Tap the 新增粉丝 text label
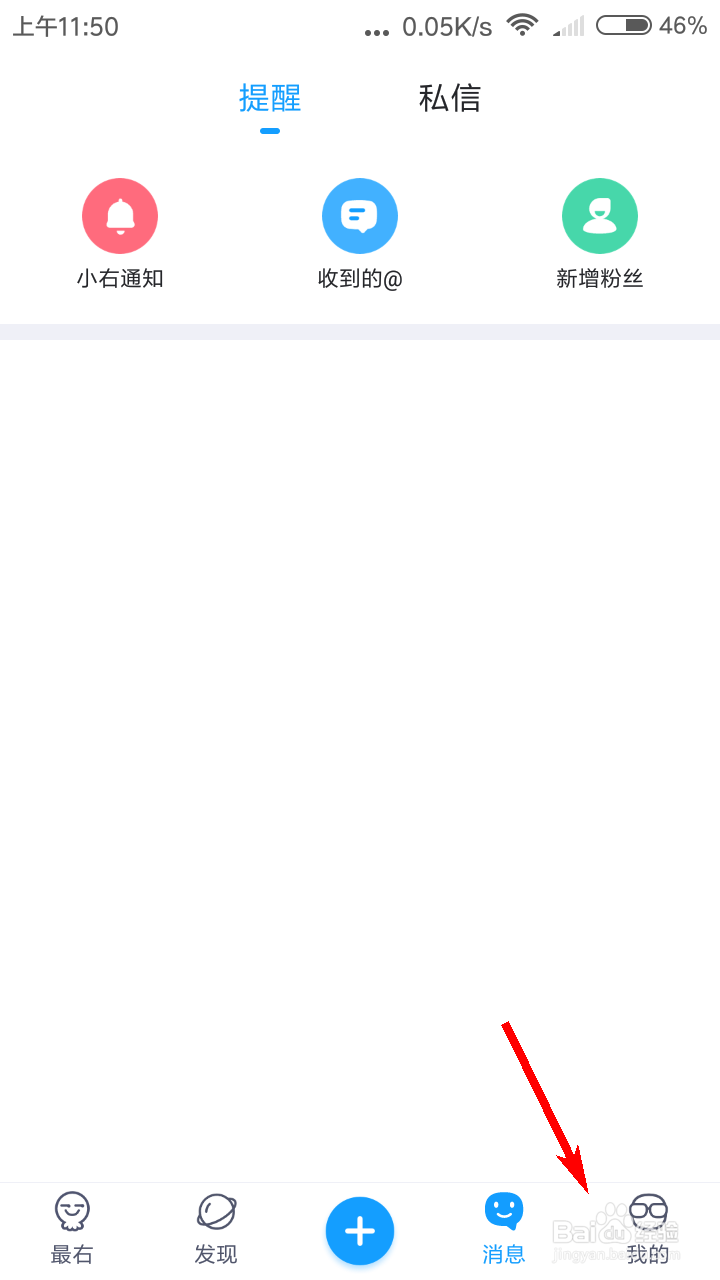Image resolution: width=720 pixels, height=1280 pixels. coord(600,279)
